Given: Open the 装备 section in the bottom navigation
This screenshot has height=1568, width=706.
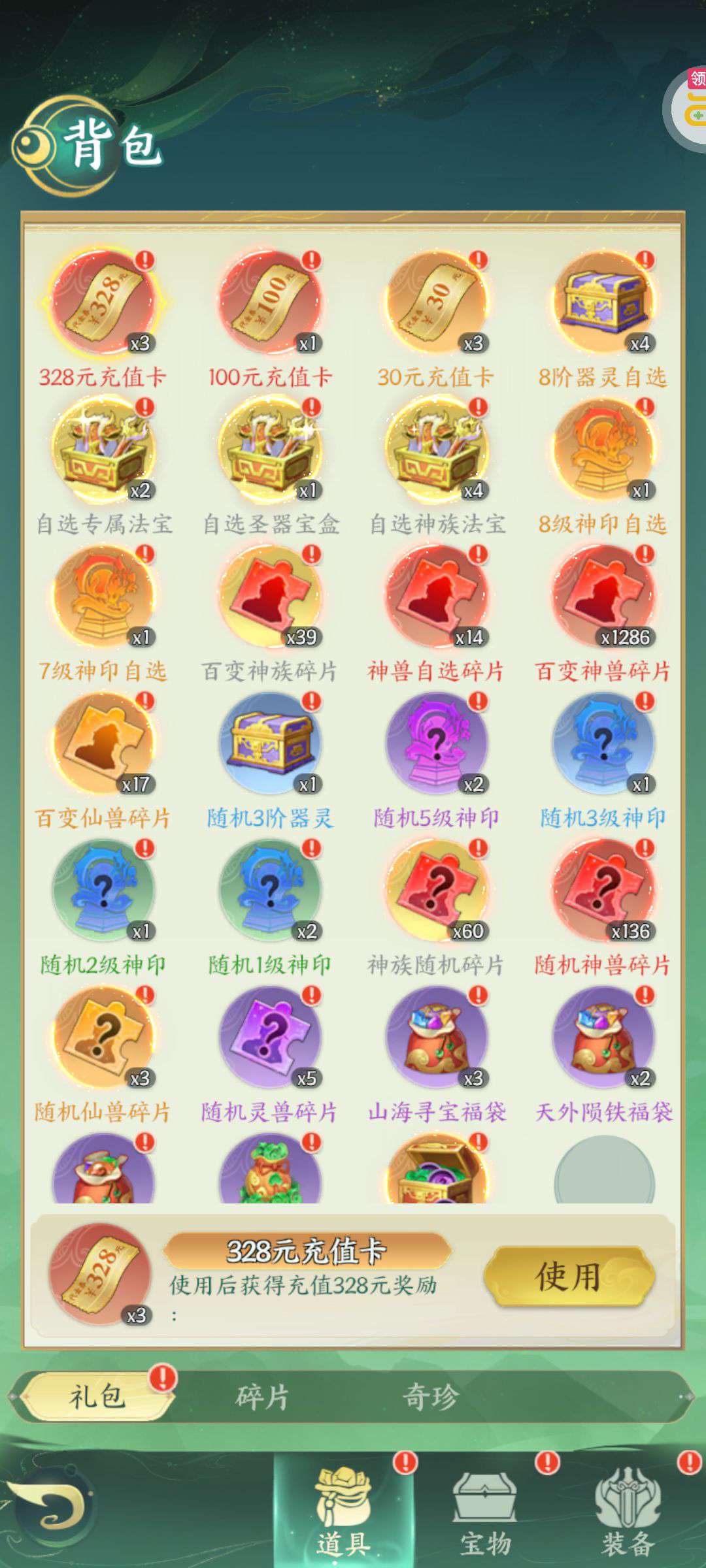Looking at the screenshot, I should [x=628, y=1509].
